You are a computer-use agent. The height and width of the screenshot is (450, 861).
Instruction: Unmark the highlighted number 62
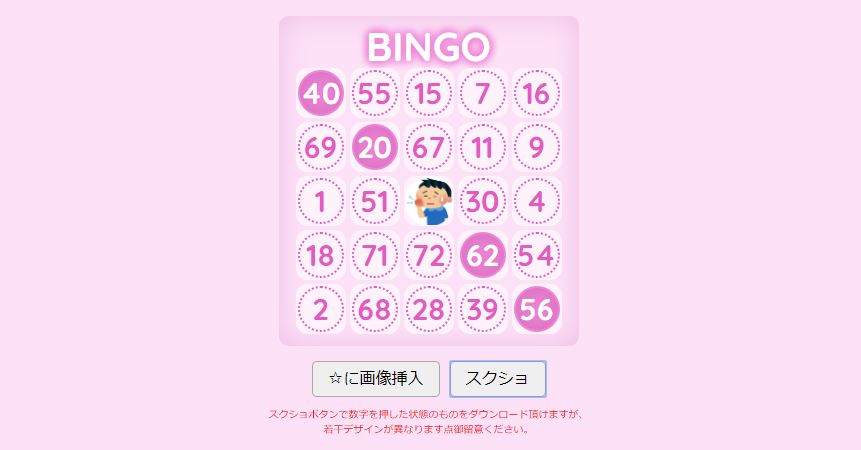[482, 256]
